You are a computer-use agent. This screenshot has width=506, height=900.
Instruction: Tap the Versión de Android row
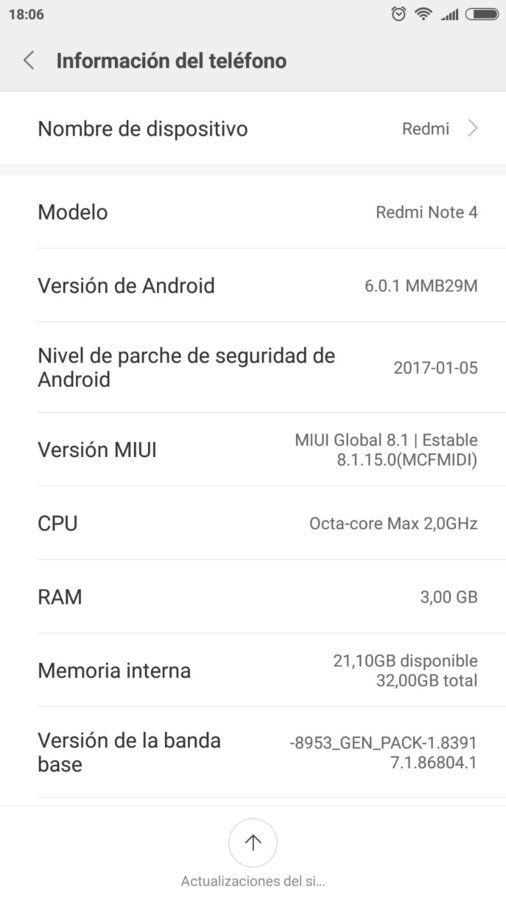pos(253,285)
